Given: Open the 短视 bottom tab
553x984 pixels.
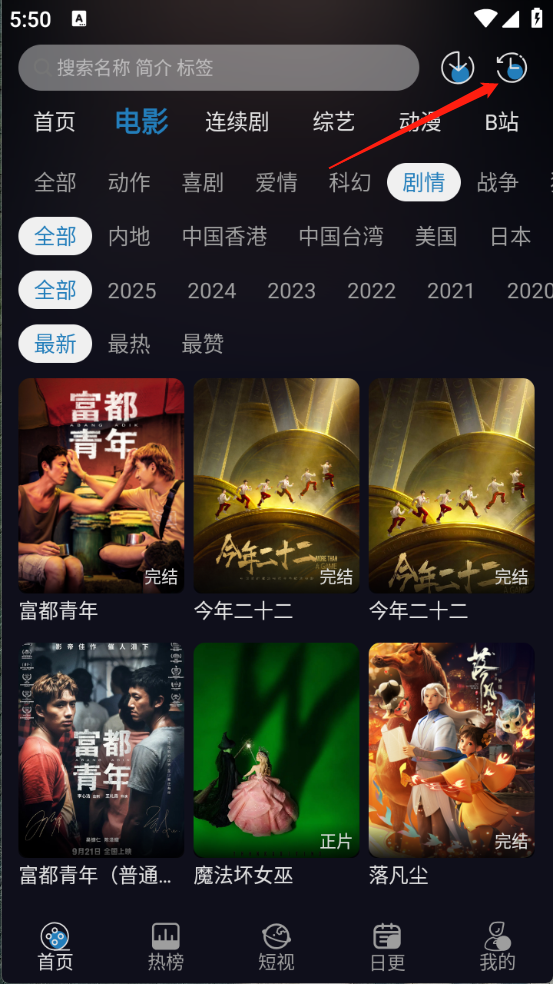Looking at the screenshot, I should click(276, 946).
